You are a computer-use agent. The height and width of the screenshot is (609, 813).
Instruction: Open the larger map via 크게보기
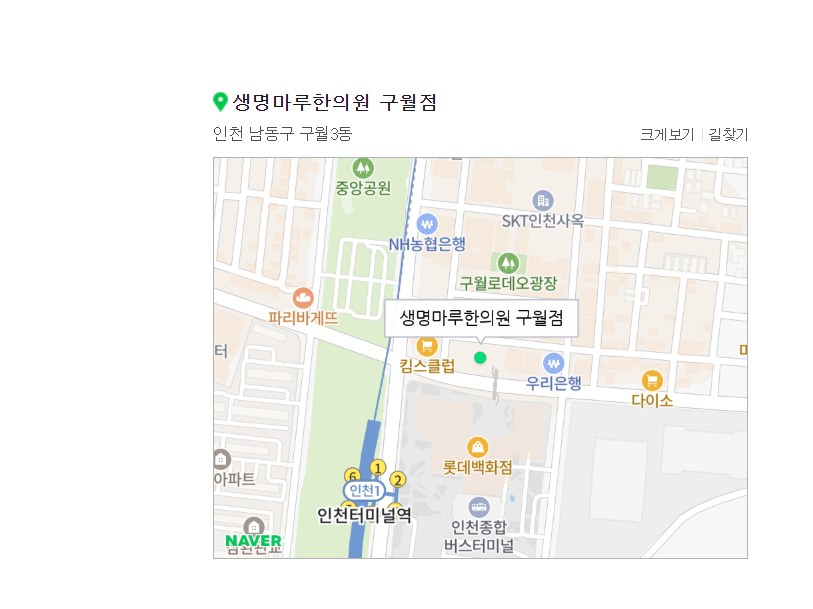[x=667, y=135]
